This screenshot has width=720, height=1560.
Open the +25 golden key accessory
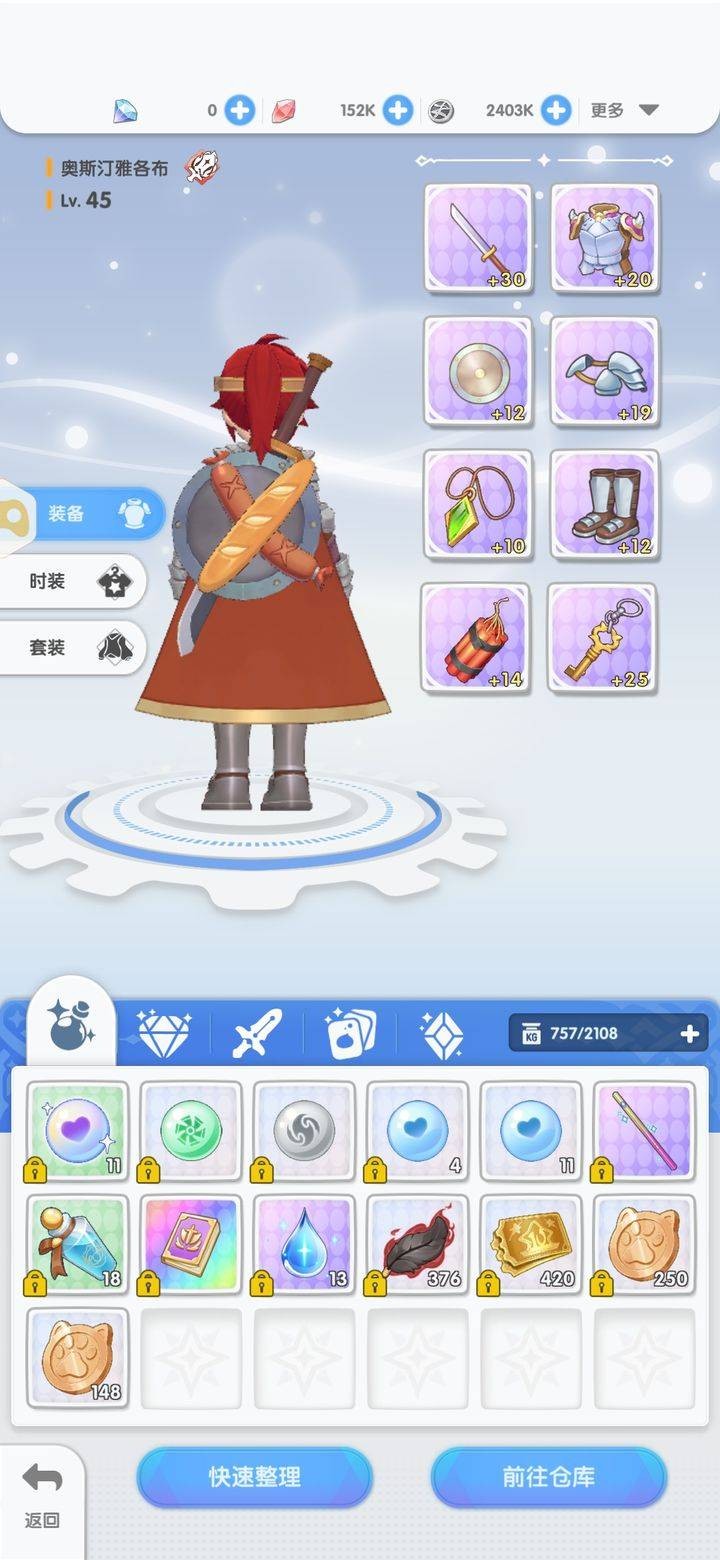tap(604, 638)
